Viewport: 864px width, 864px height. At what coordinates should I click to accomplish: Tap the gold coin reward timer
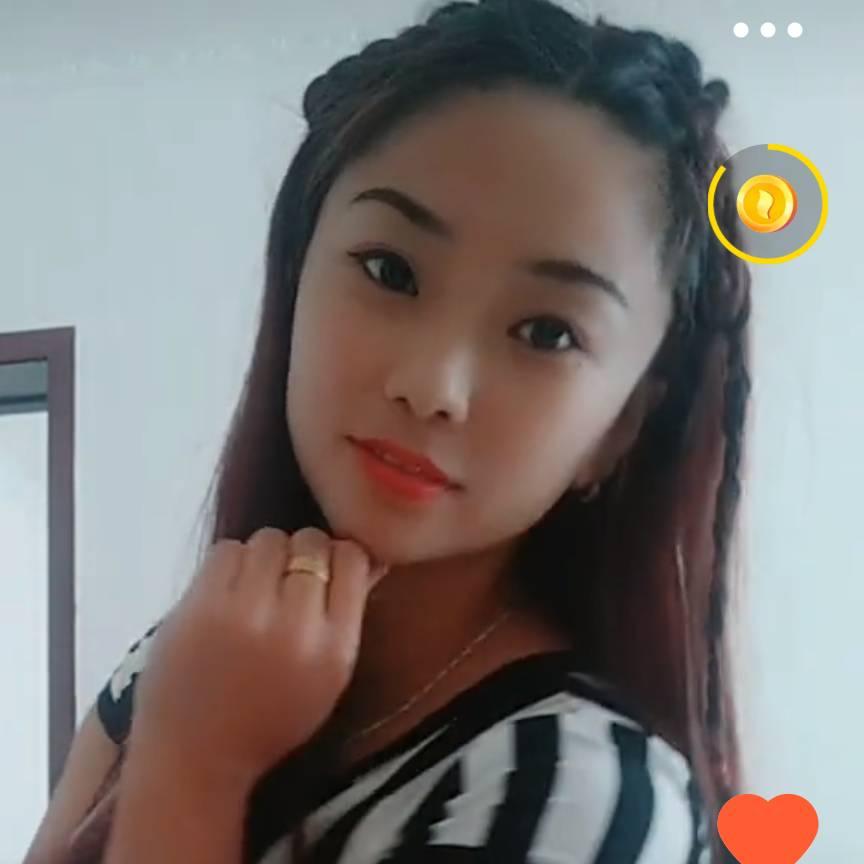767,203
